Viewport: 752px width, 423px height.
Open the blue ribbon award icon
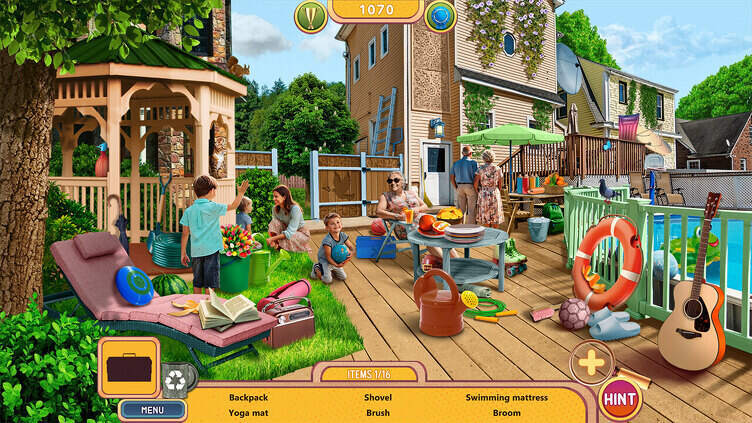click(440, 16)
